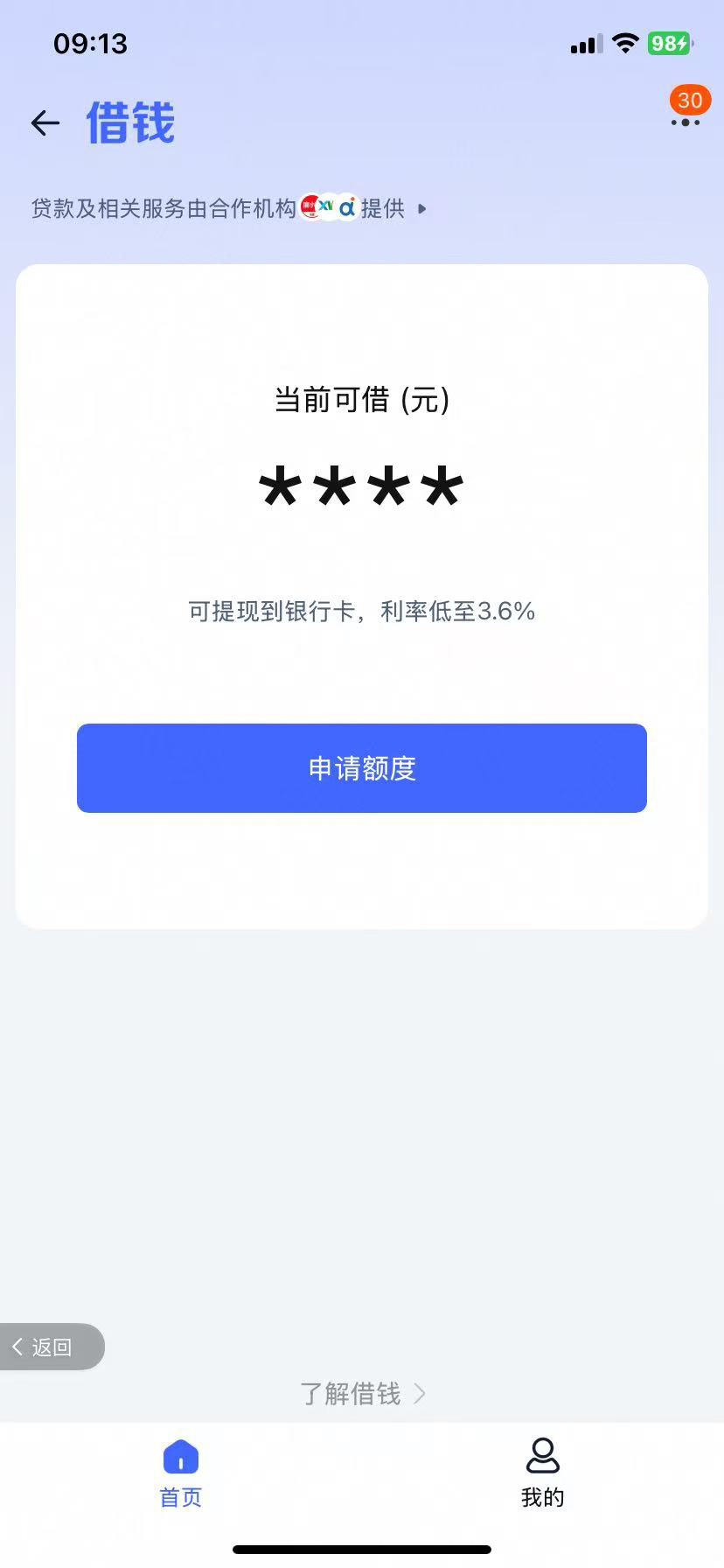This screenshot has height=1568, width=724.
Task: Check the 98 battery indicator
Action: 670,43
